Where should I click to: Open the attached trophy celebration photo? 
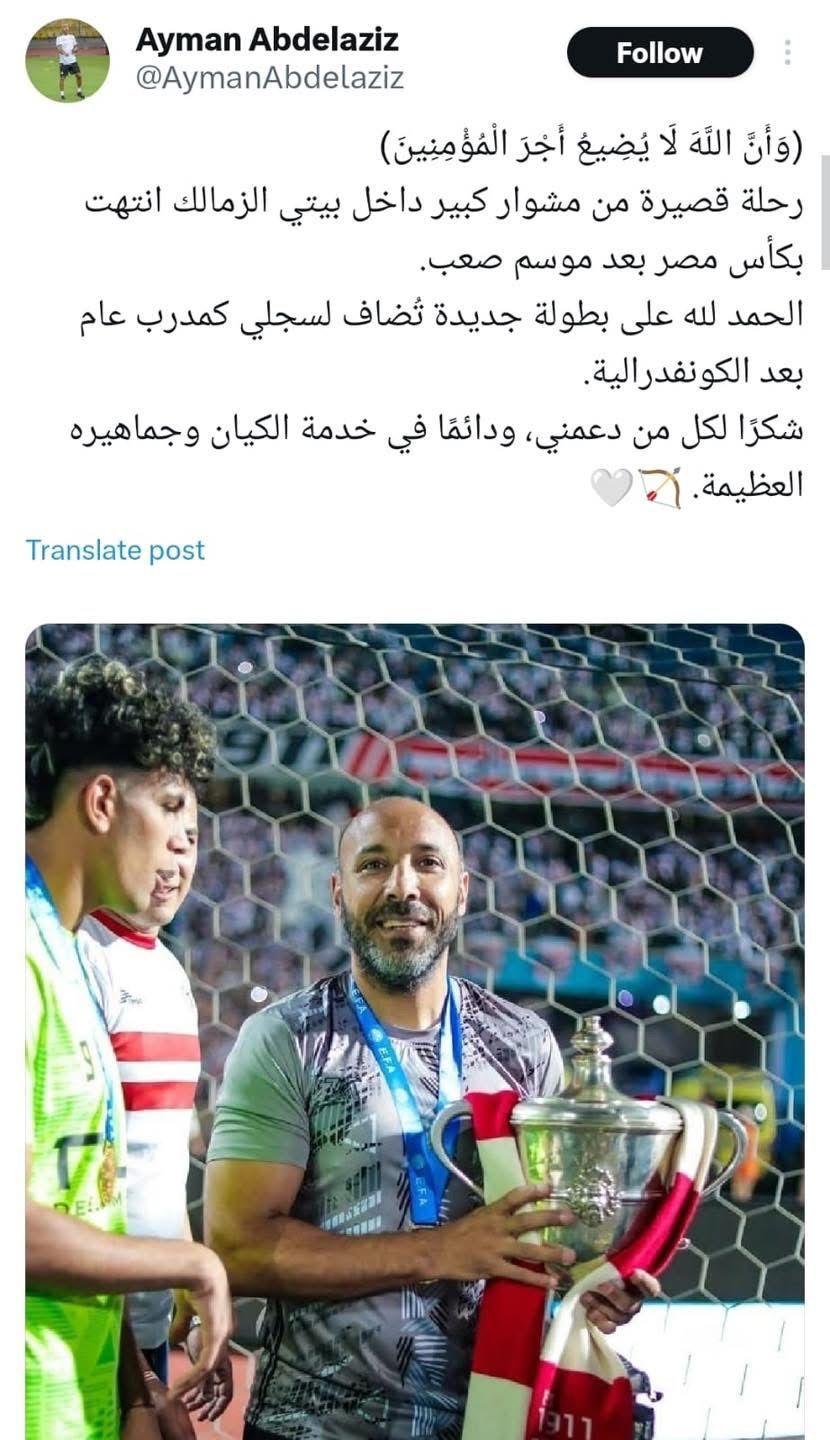(x=415, y=1030)
